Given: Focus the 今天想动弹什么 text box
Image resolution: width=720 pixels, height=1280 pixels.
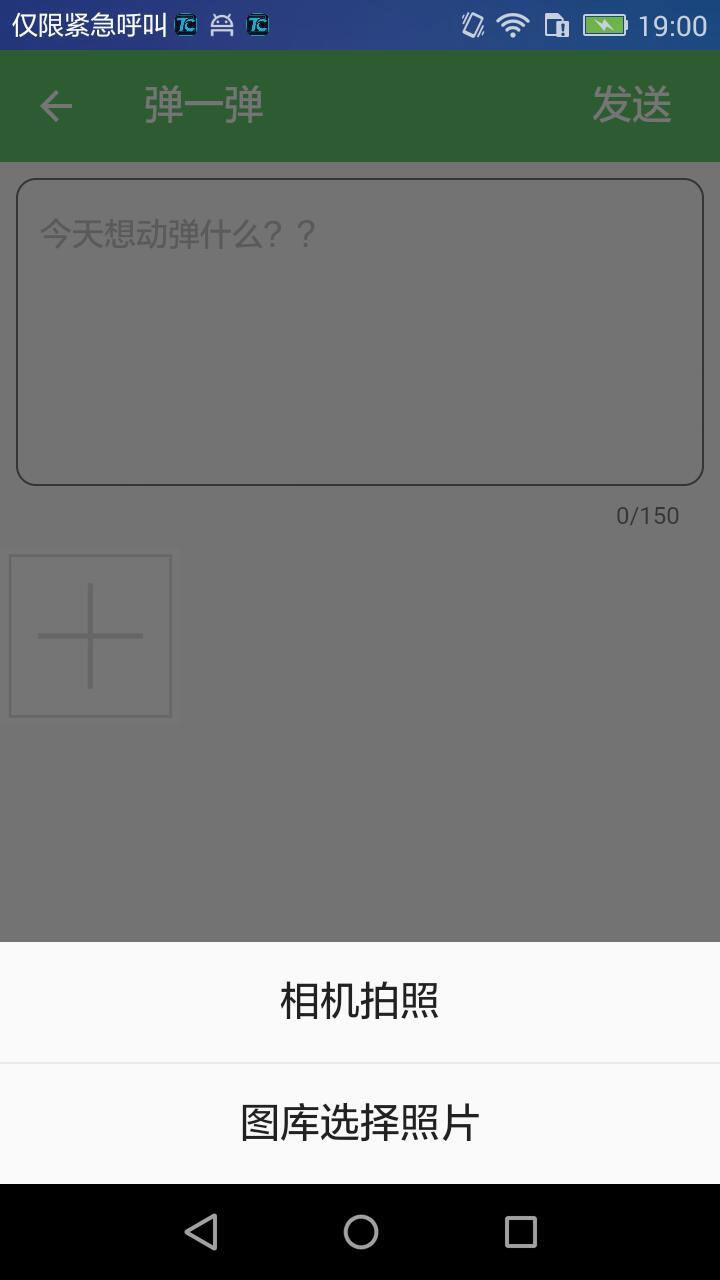Looking at the screenshot, I should point(360,332).
